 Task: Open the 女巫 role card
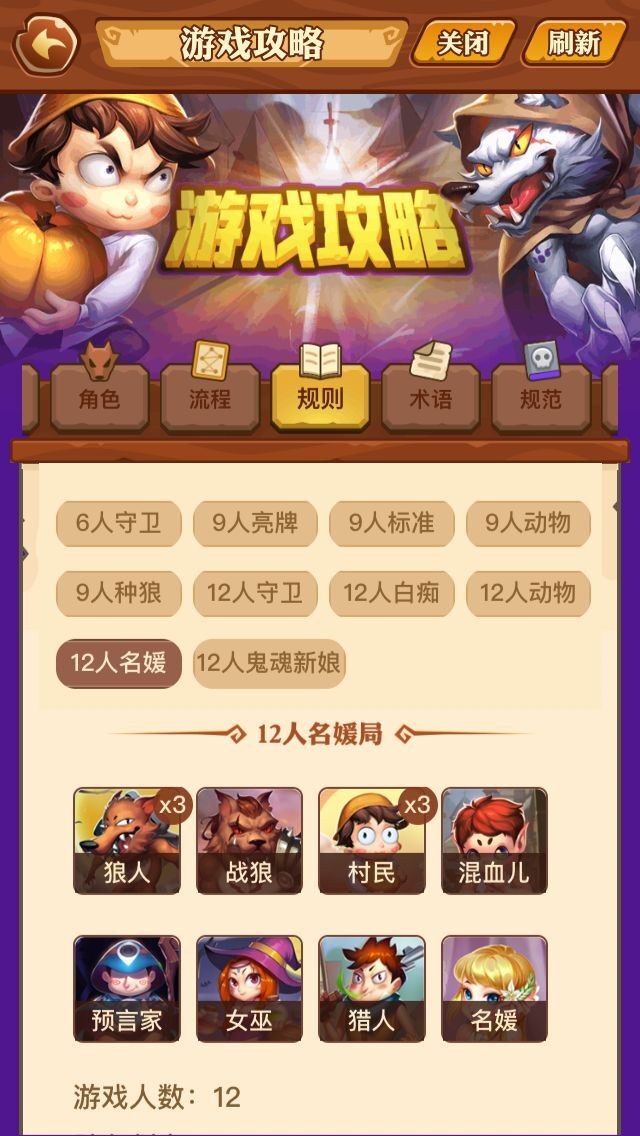[x=249, y=988]
